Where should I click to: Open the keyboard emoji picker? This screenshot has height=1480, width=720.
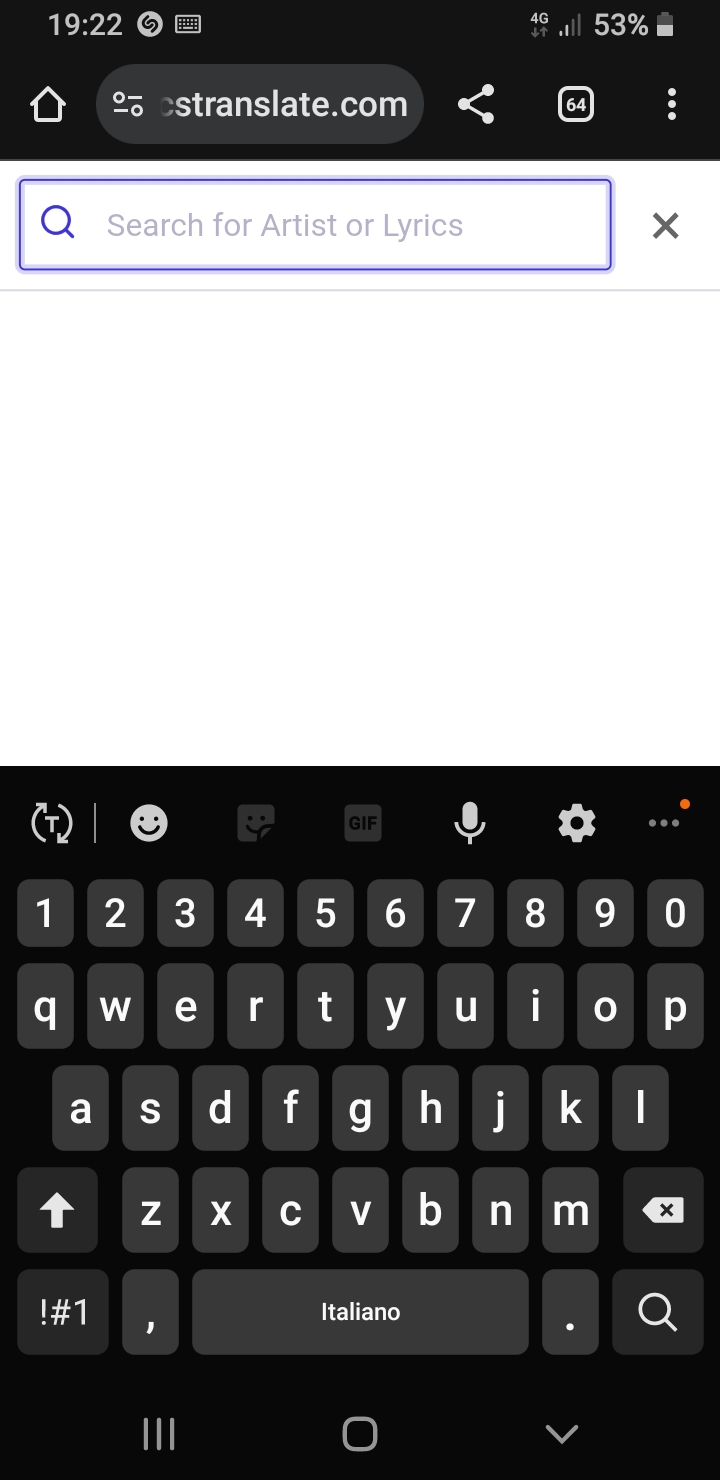coord(149,823)
